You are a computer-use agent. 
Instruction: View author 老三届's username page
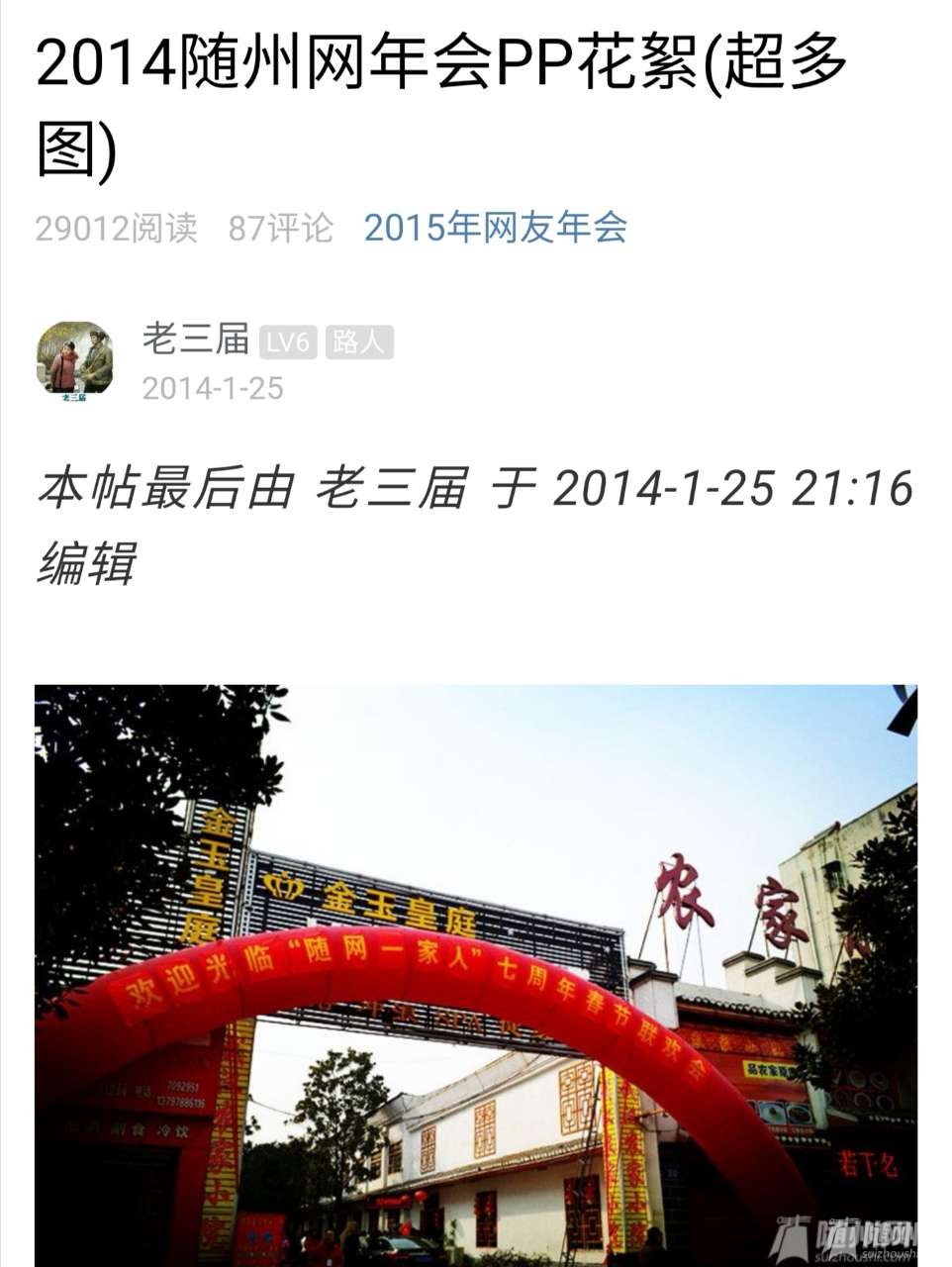(x=195, y=341)
